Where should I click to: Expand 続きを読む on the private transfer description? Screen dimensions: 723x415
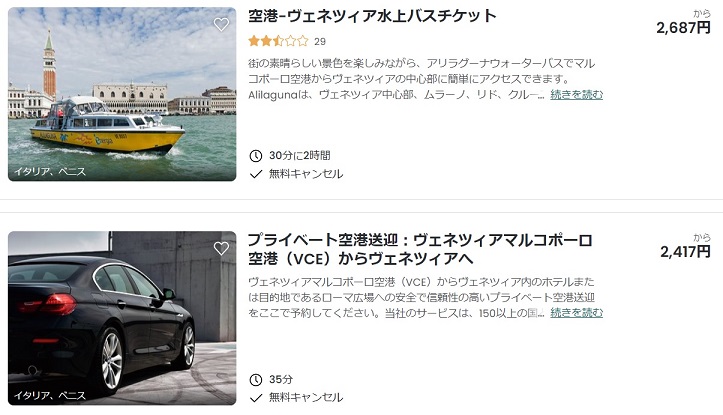(577, 313)
